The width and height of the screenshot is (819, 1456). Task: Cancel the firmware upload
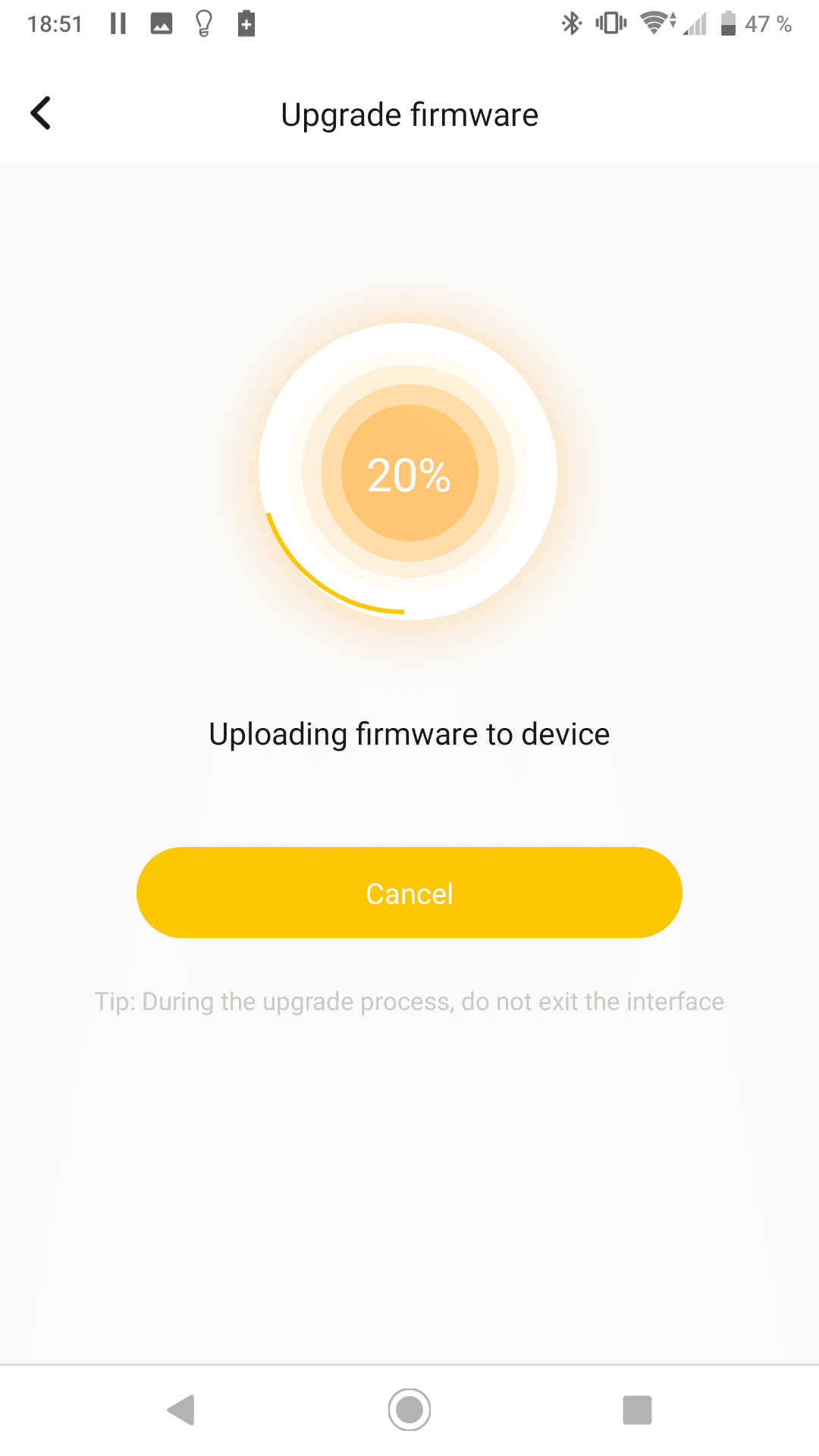[x=409, y=893]
